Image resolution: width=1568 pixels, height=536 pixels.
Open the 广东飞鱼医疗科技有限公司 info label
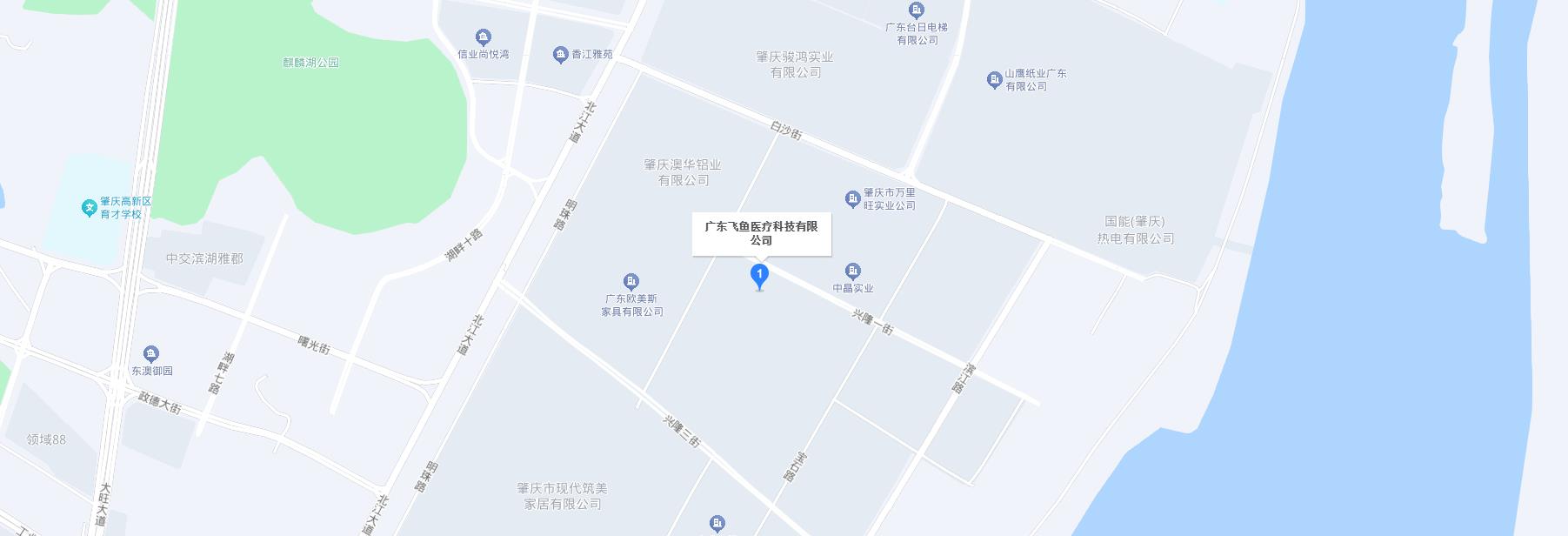click(761, 233)
